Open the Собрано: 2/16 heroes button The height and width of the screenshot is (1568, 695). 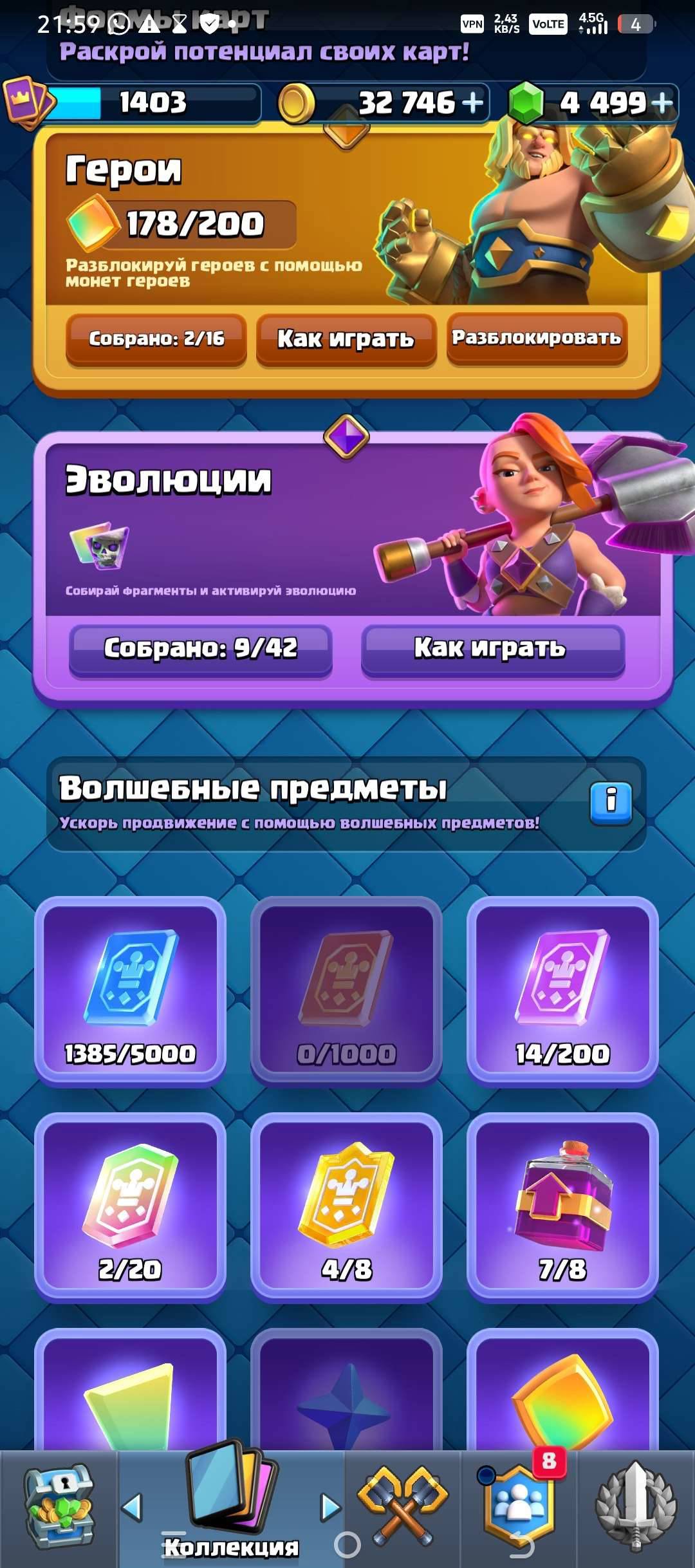coord(156,339)
